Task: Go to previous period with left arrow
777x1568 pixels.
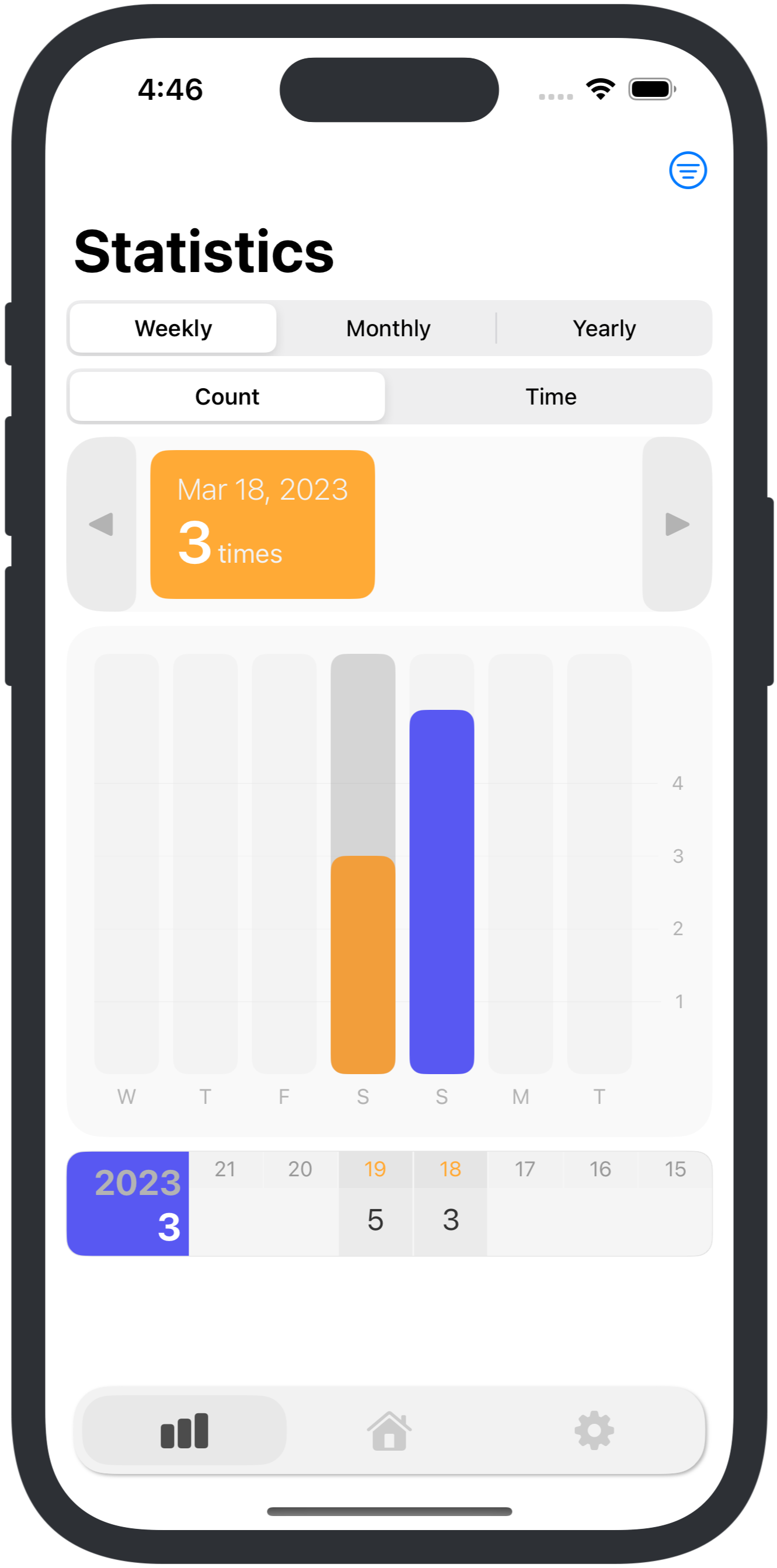Action: 101,524
